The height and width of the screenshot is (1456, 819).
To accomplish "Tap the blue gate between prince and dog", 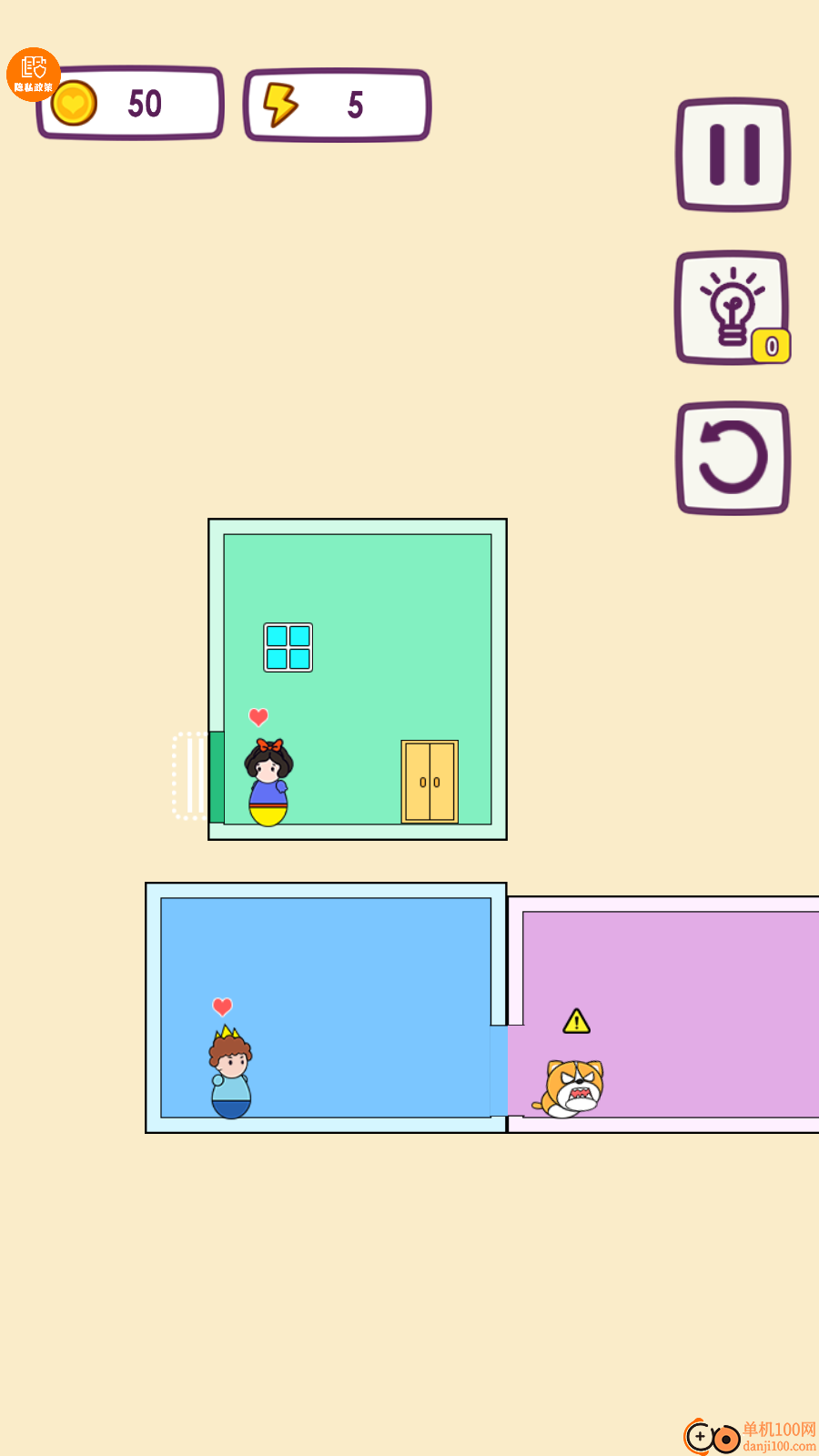I will [x=499, y=1070].
